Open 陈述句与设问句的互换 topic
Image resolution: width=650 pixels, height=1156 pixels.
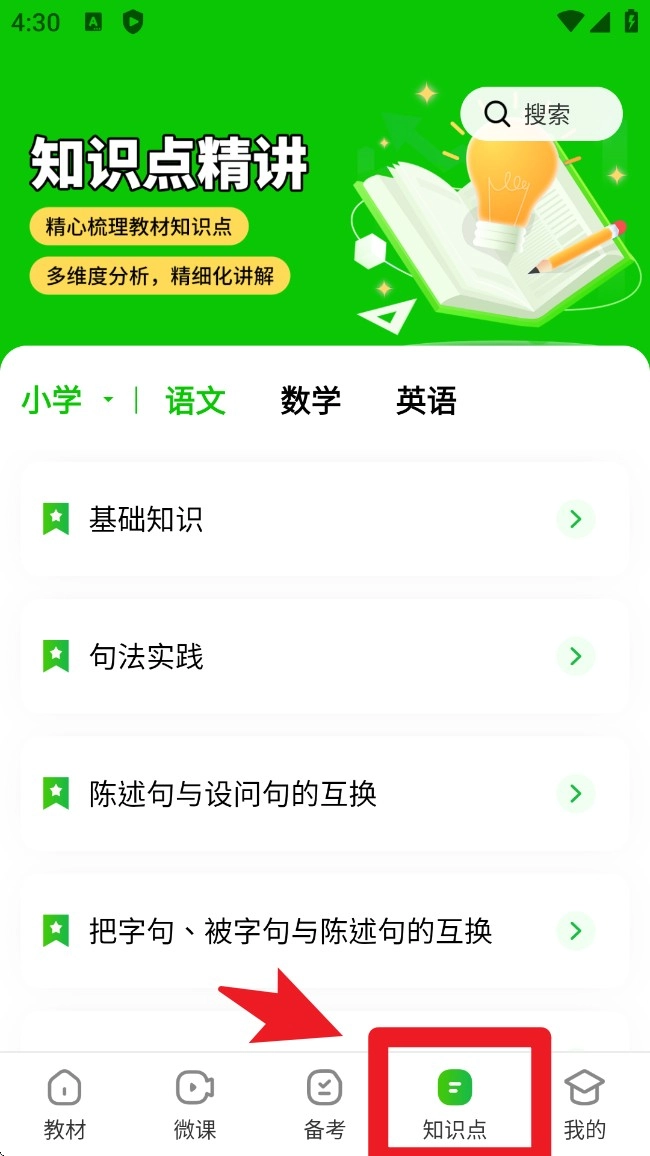click(324, 794)
